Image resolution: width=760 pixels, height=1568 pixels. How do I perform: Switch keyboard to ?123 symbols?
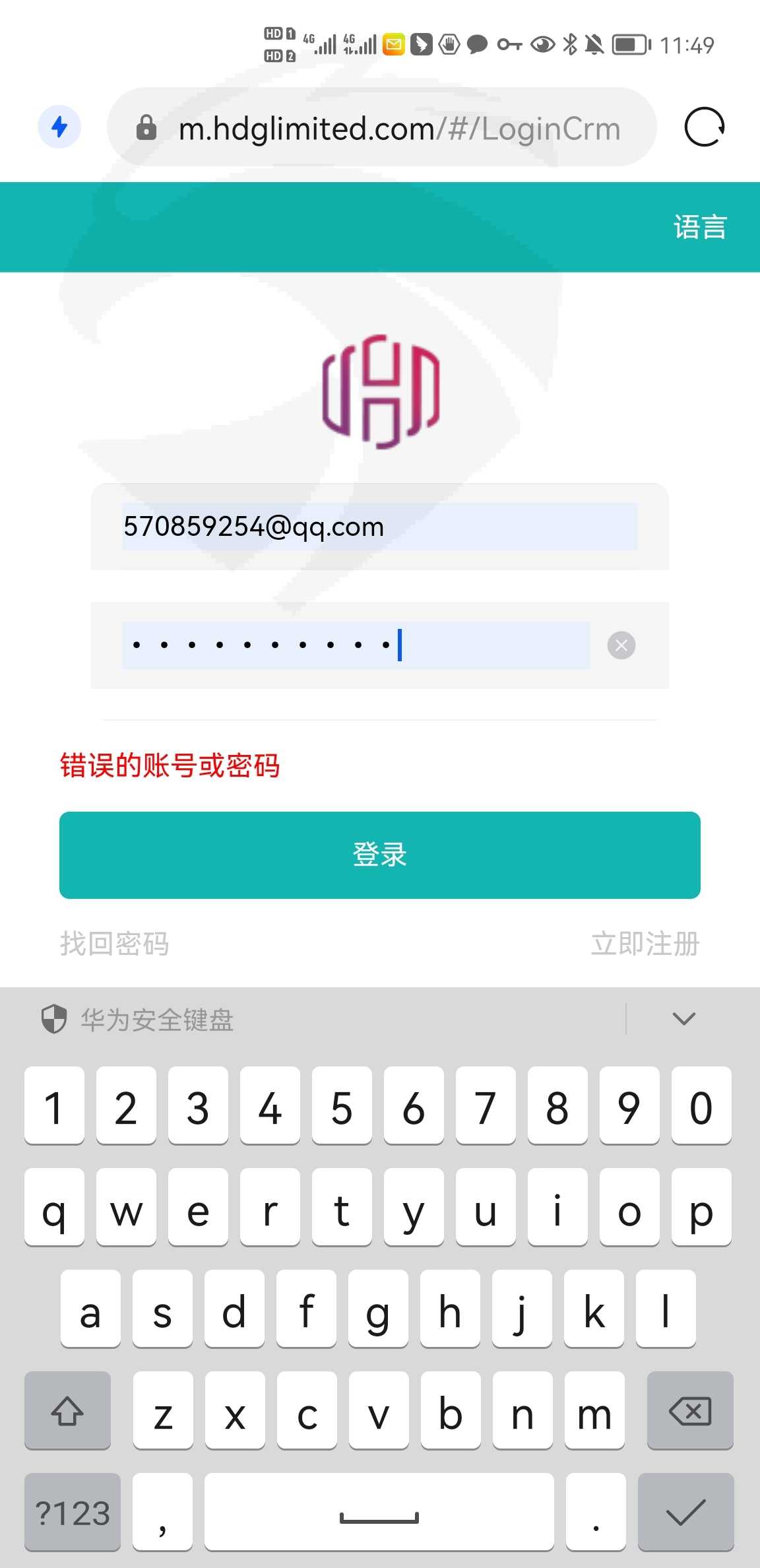pos(73,1513)
